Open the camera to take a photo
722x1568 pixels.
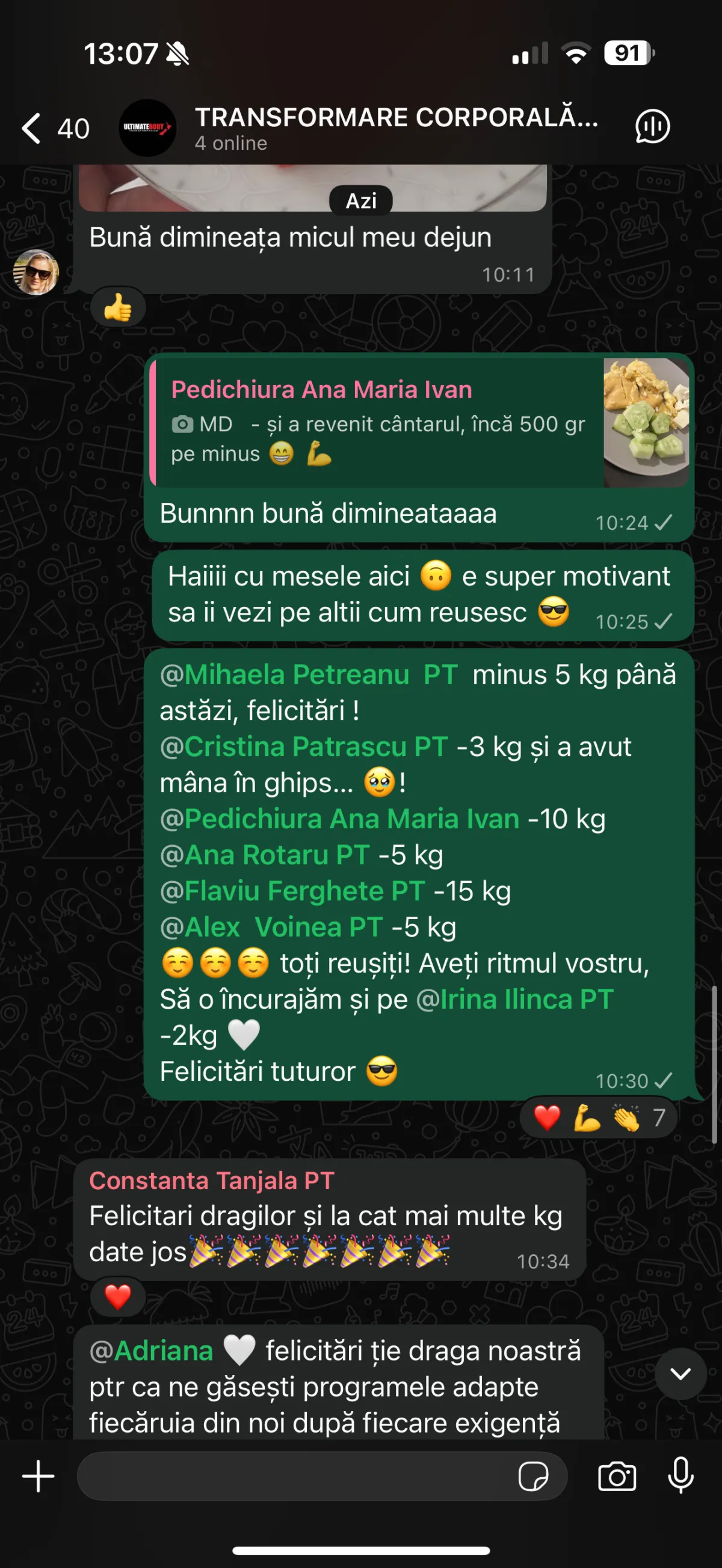click(x=617, y=1476)
